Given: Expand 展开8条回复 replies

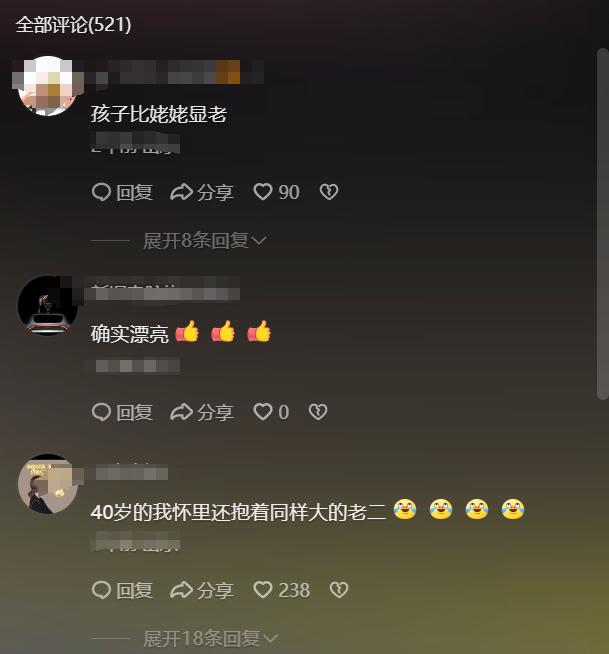Looking at the screenshot, I should [x=205, y=241].
